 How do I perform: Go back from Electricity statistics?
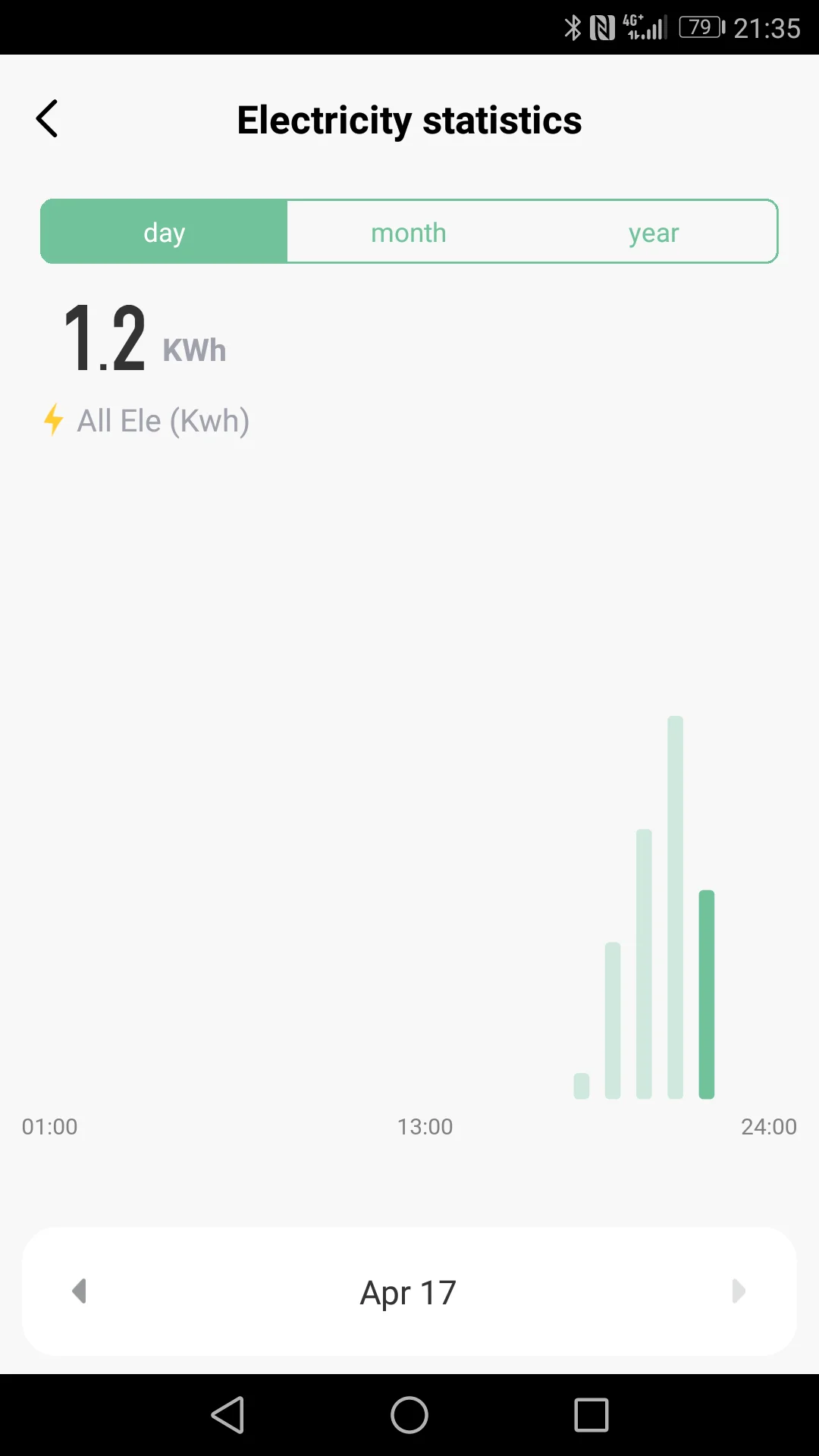coord(47,119)
